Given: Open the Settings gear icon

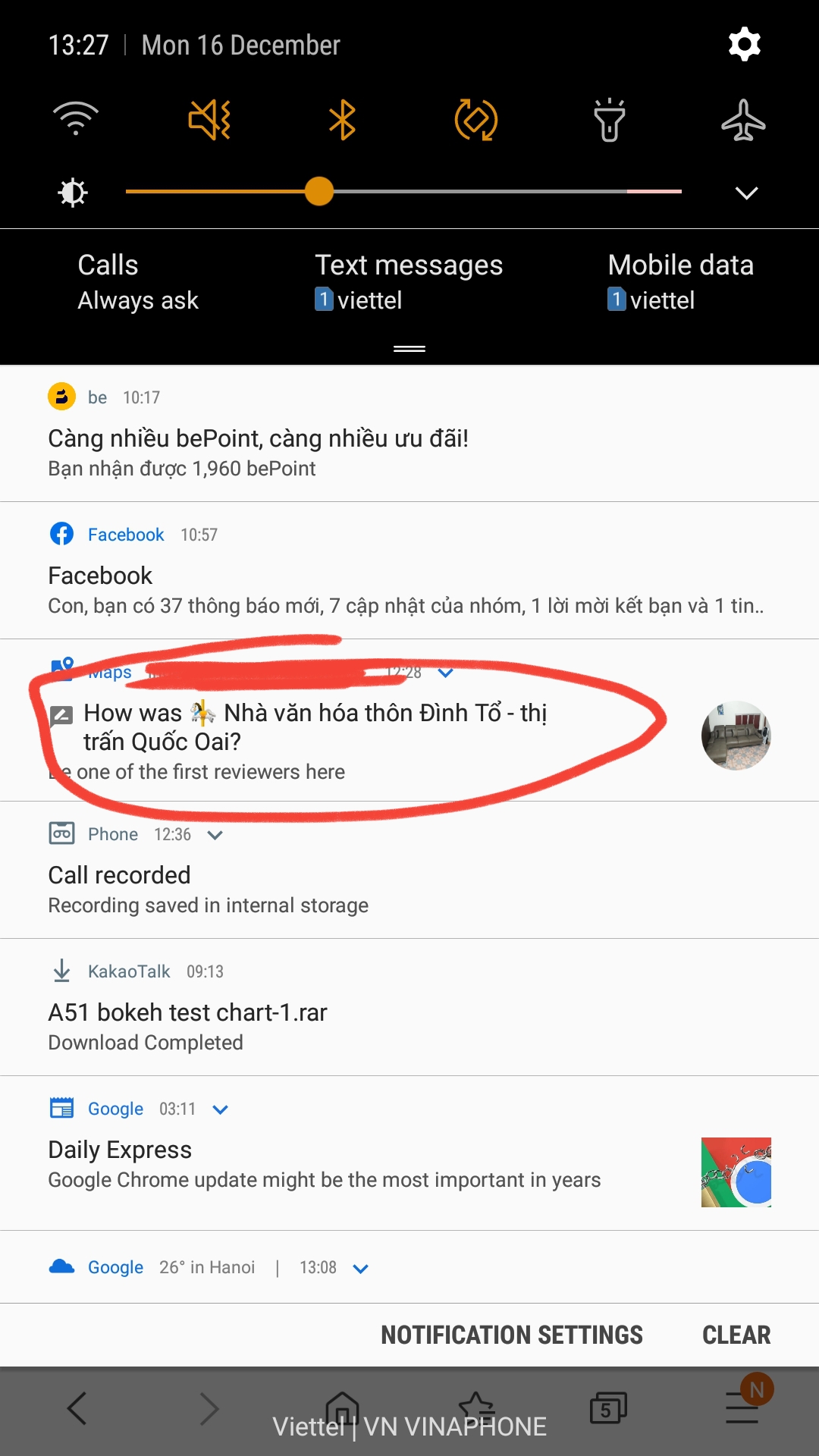Looking at the screenshot, I should tap(743, 43).
